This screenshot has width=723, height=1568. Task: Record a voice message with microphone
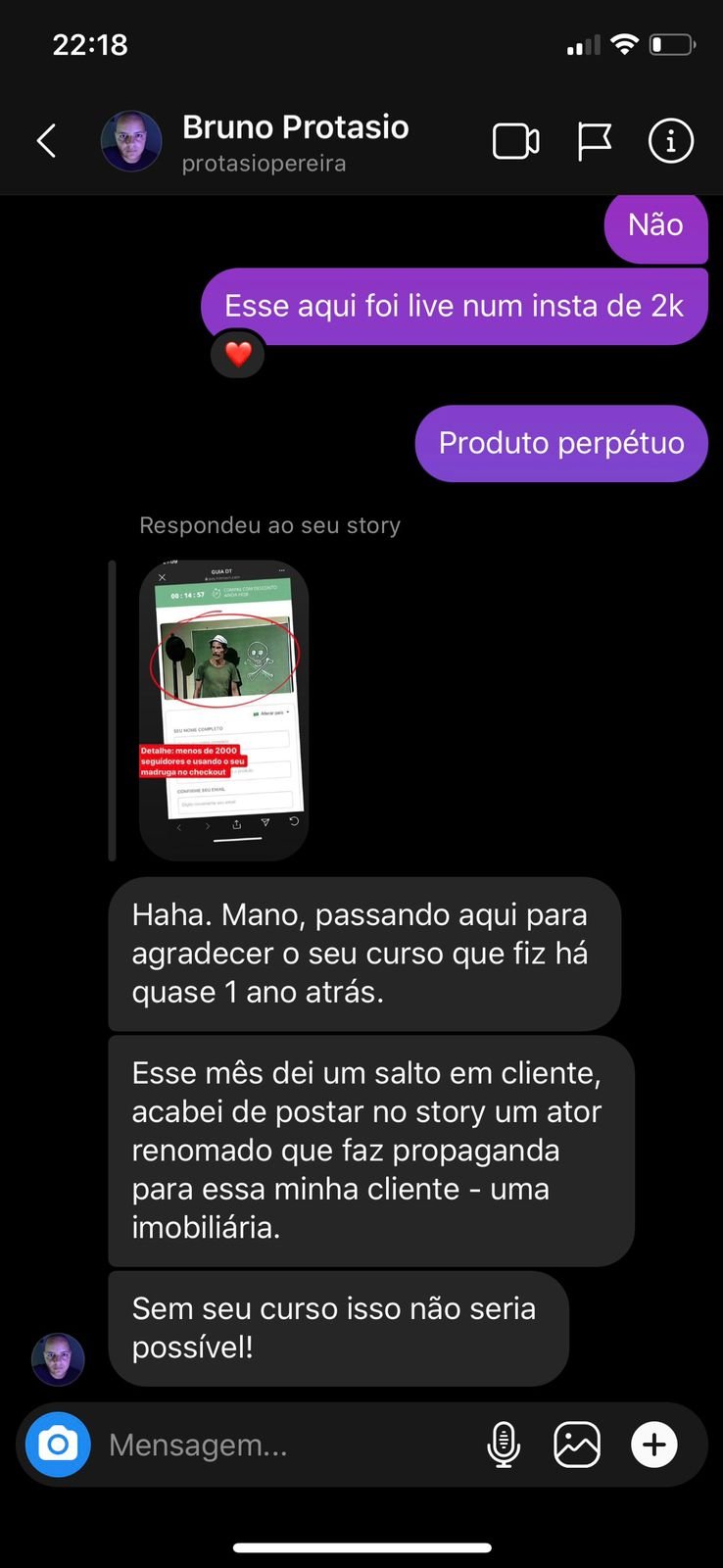click(504, 1445)
